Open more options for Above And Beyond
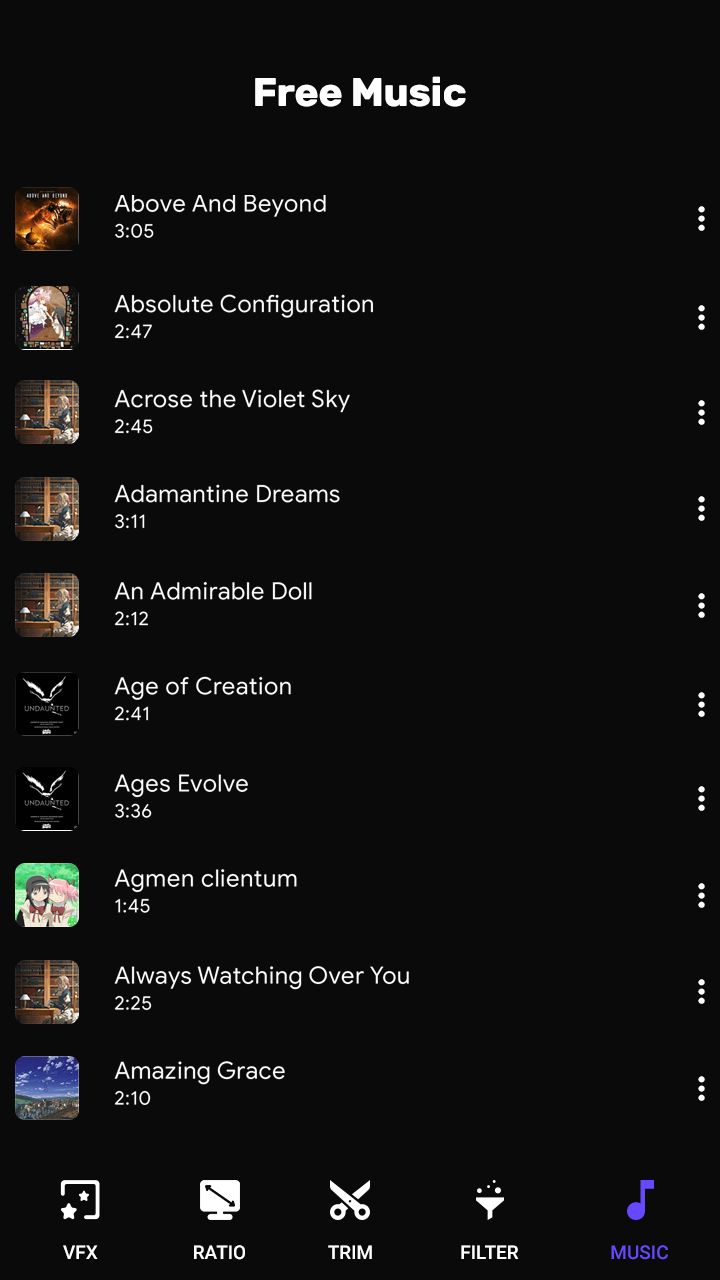The image size is (720, 1280). pyautogui.click(x=701, y=218)
